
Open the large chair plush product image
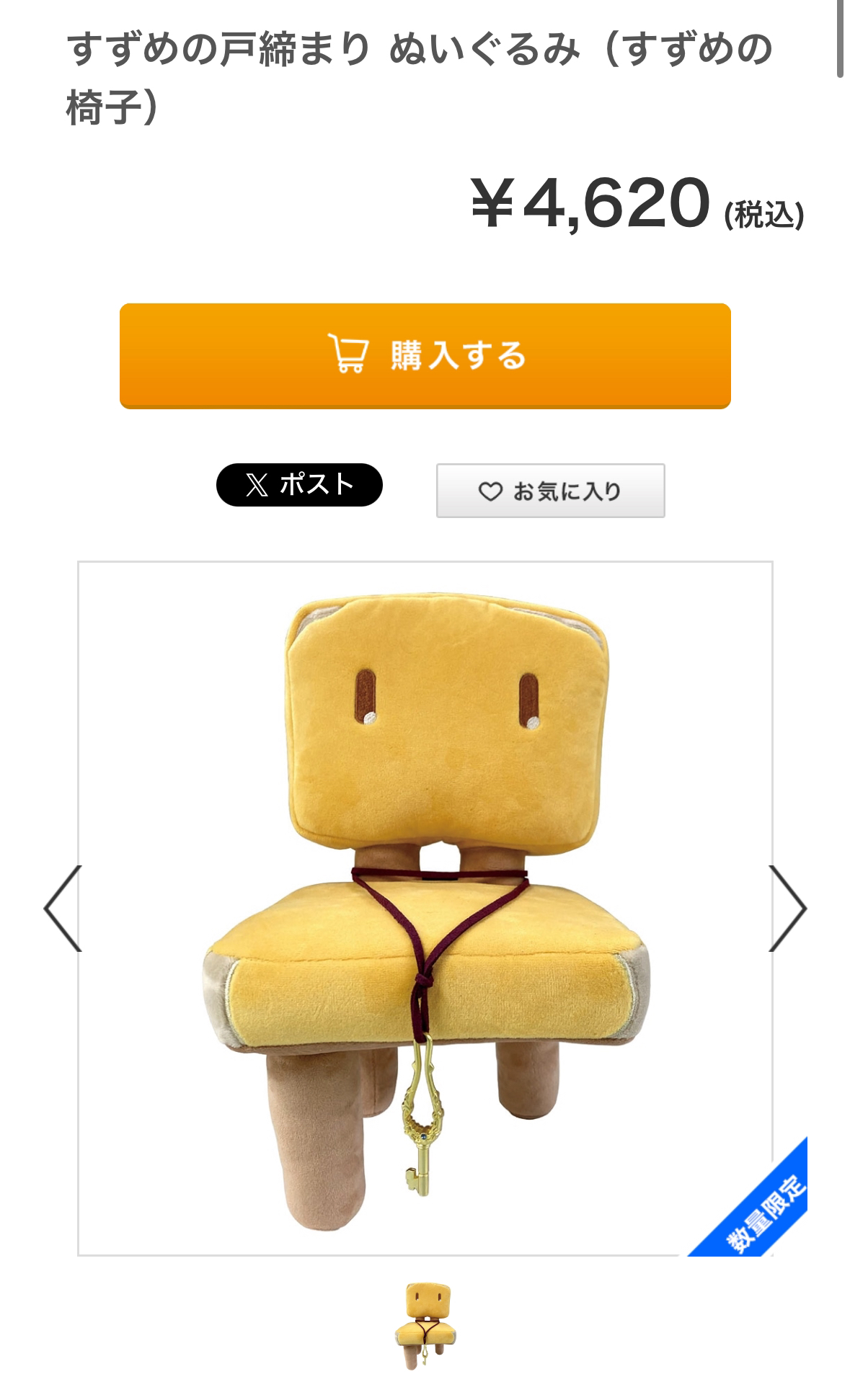(x=425, y=908)
